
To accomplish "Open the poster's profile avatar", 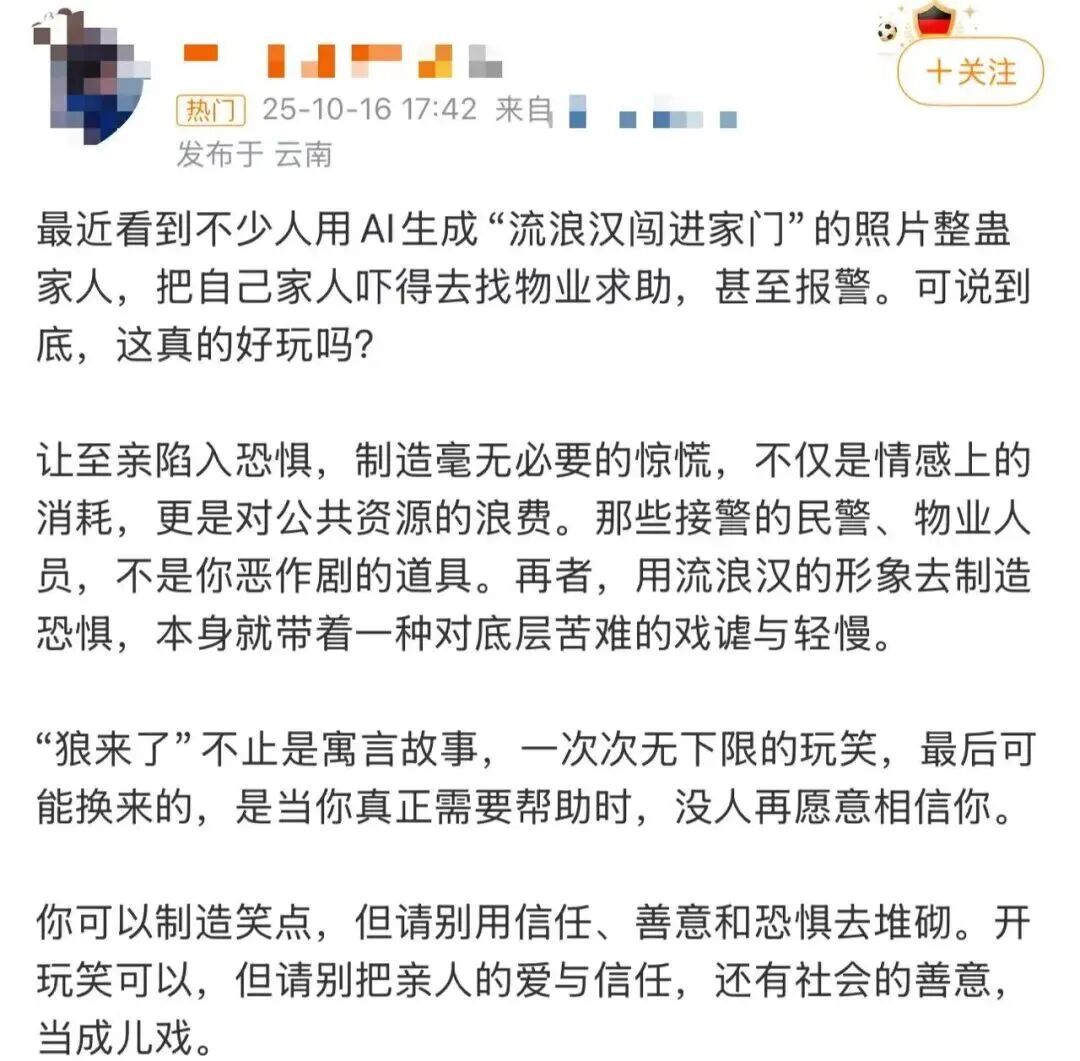I will pos(90,75).
